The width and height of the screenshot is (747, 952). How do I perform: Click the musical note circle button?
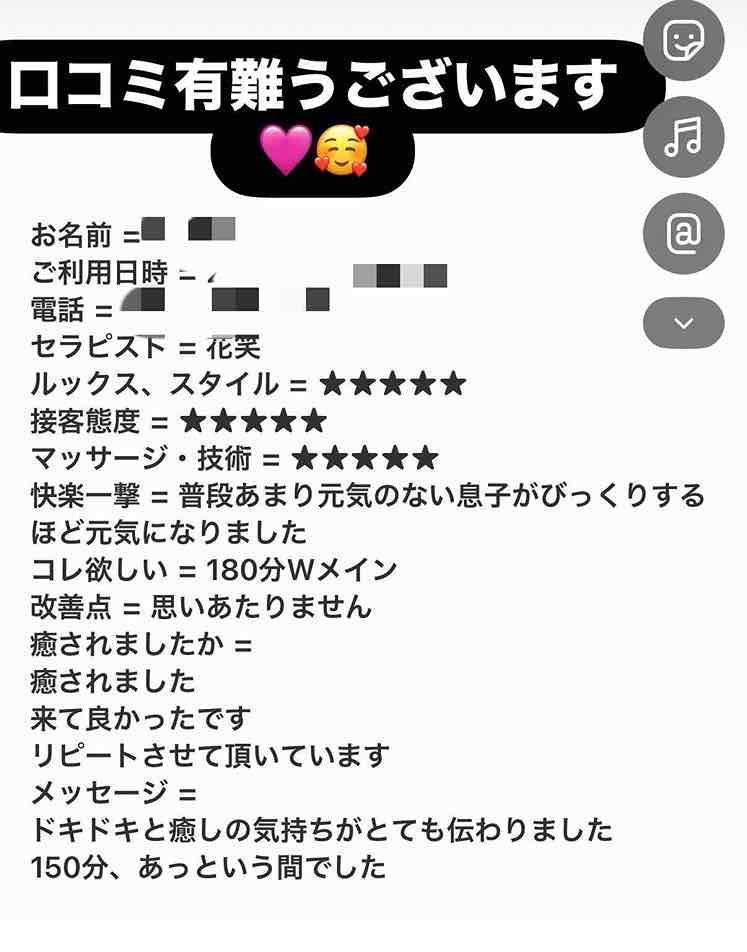(684, 138)
